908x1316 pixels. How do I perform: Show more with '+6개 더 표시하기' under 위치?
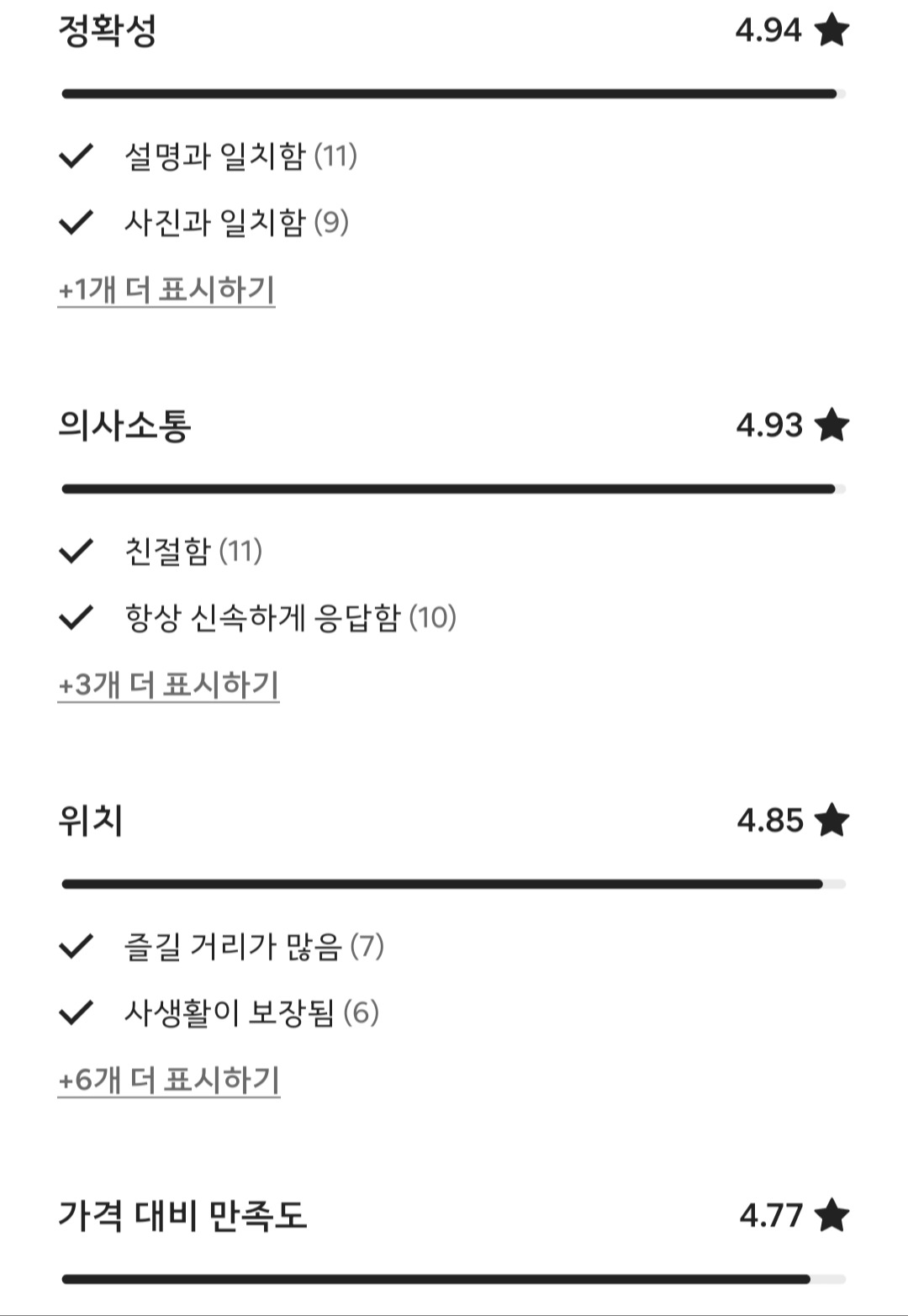168,1080
